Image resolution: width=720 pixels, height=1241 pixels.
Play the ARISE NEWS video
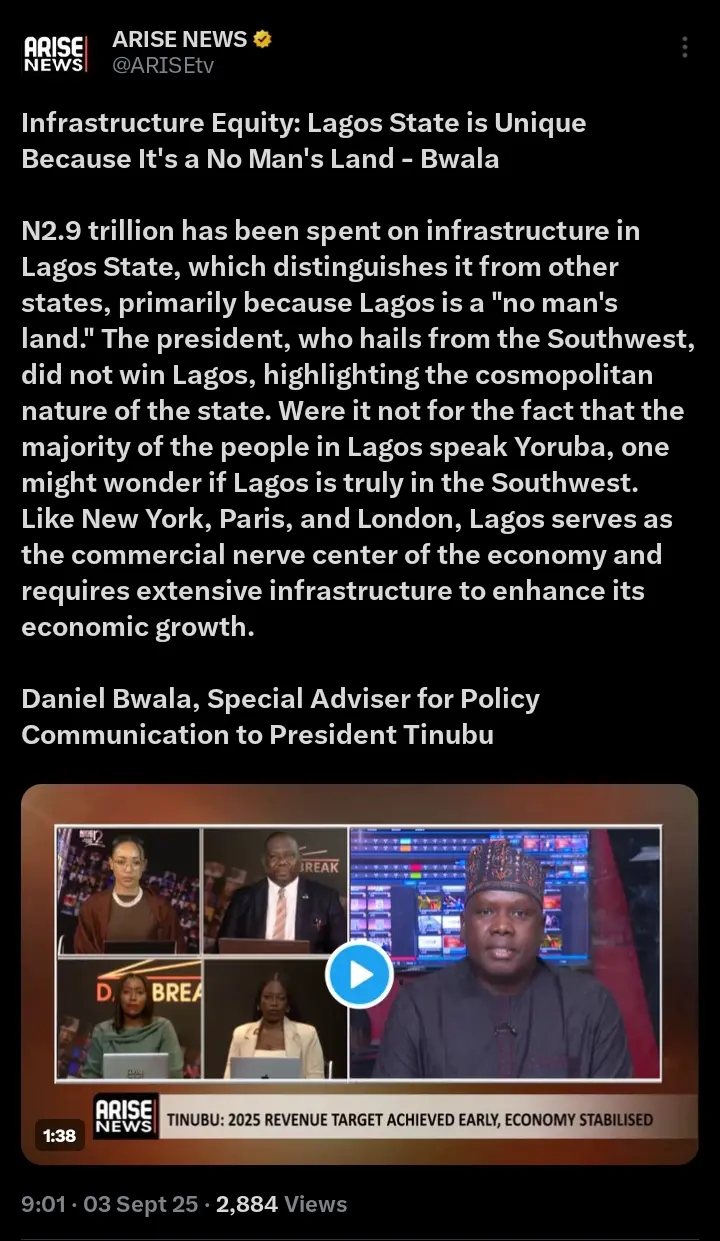tap(360, 974)
